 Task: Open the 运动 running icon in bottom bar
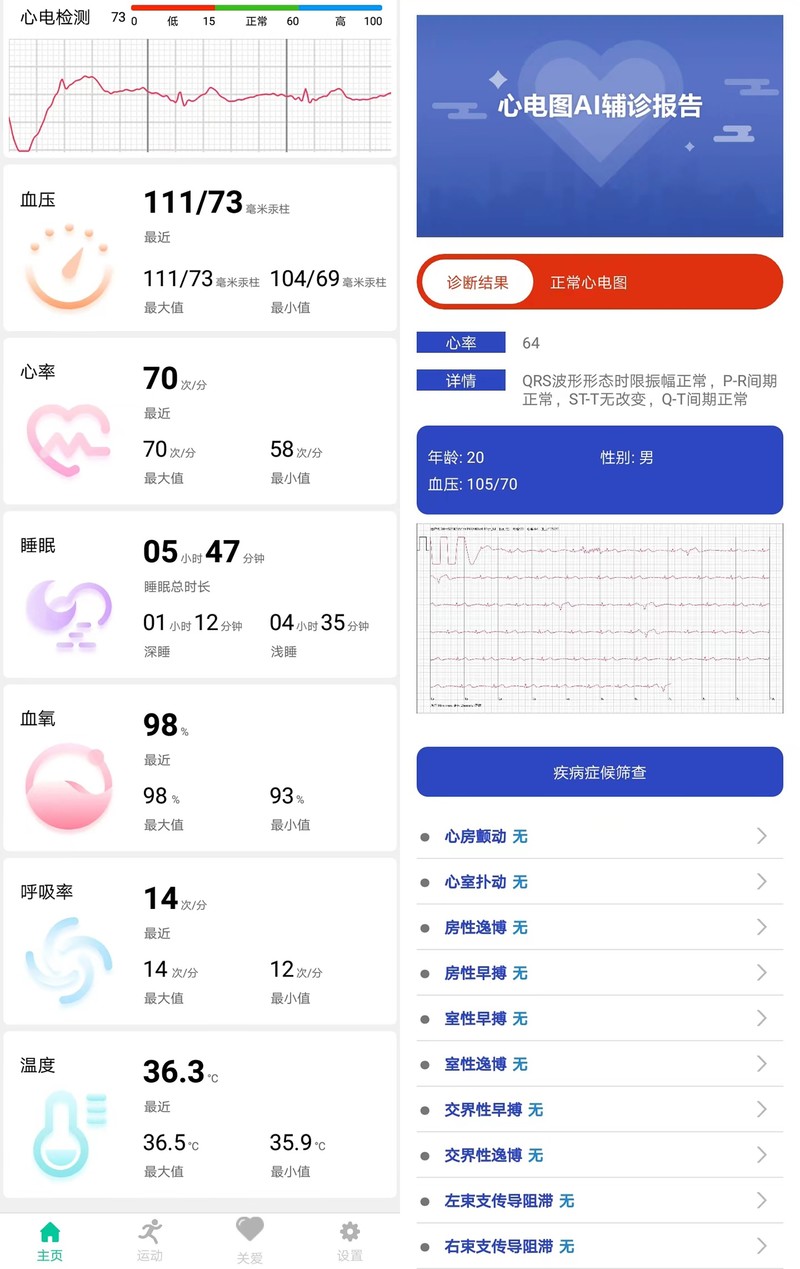149,1232
